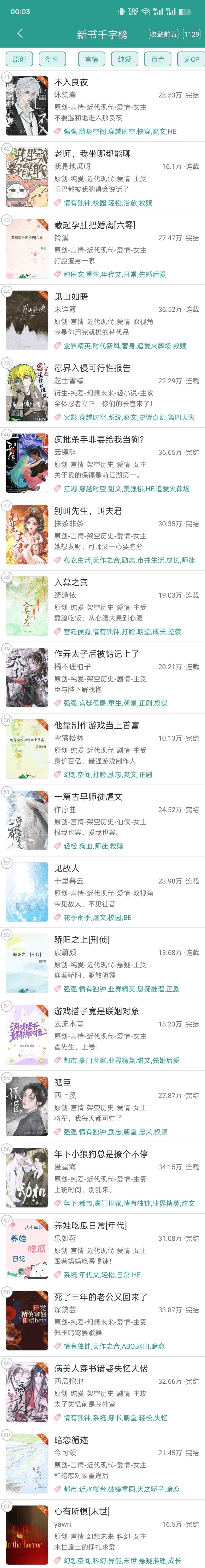Viewport: 205px width, 1568px height.
Task: Open the book 老师，我坐哪都能聊
Action: (92, 153)
